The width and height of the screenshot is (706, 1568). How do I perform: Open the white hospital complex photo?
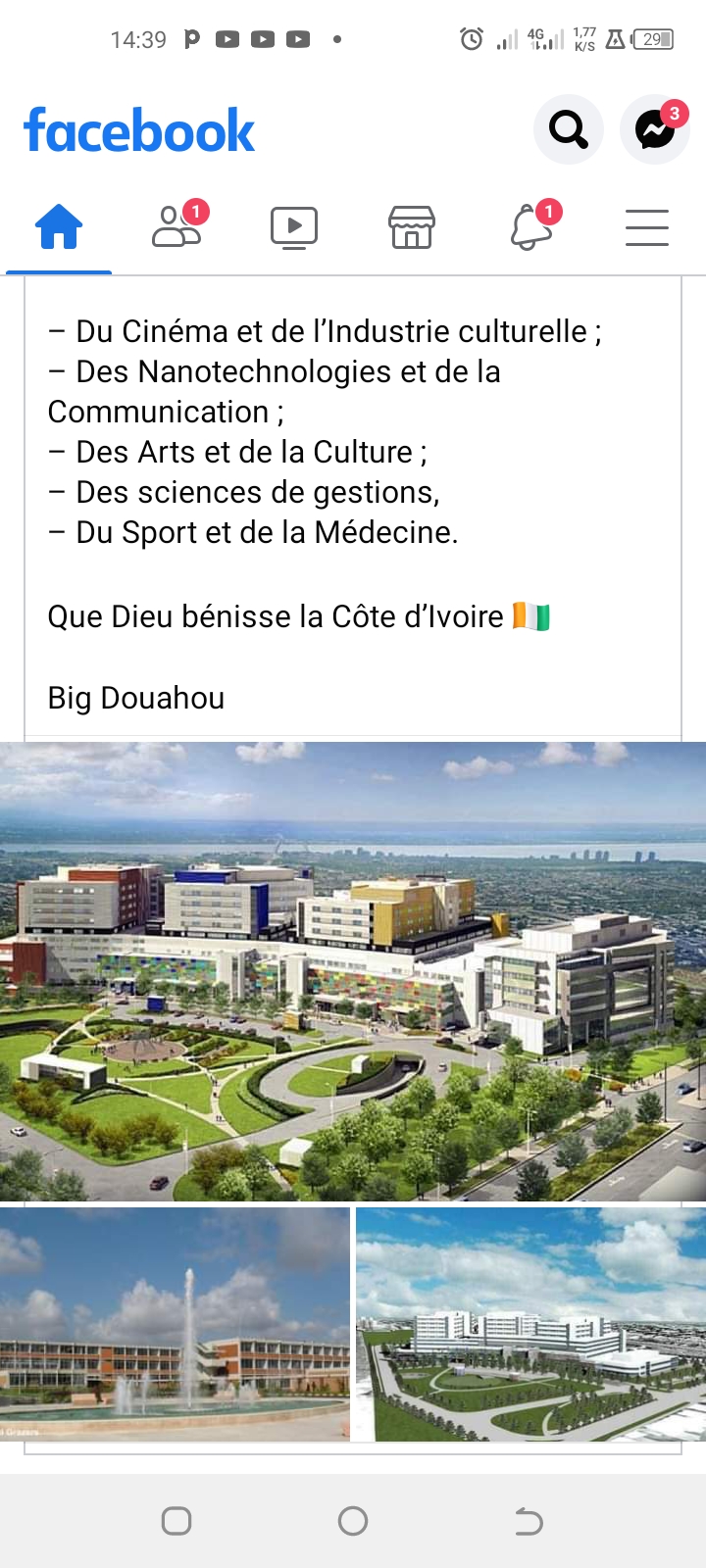(x=530, y=1324)
